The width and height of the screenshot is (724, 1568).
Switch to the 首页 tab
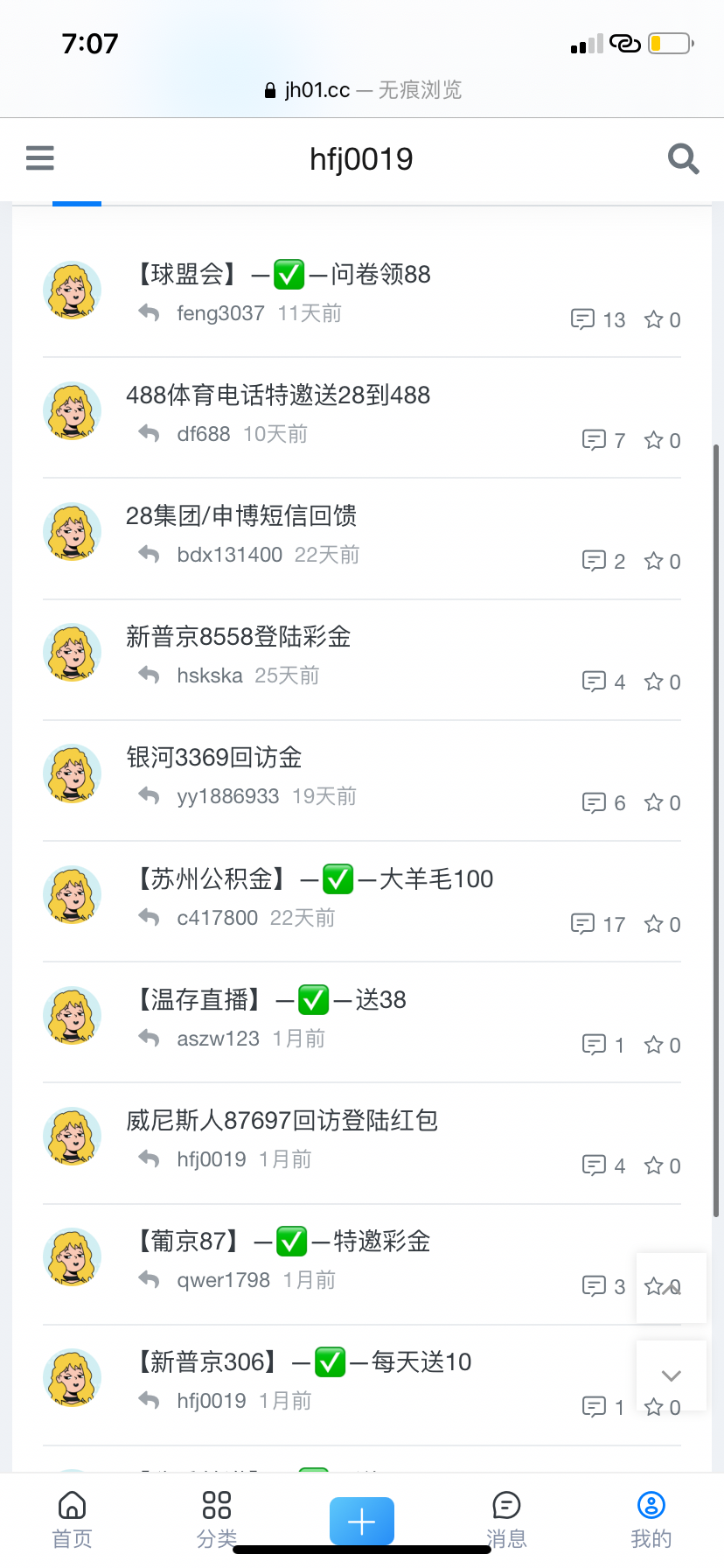(x=72, y=1518)
